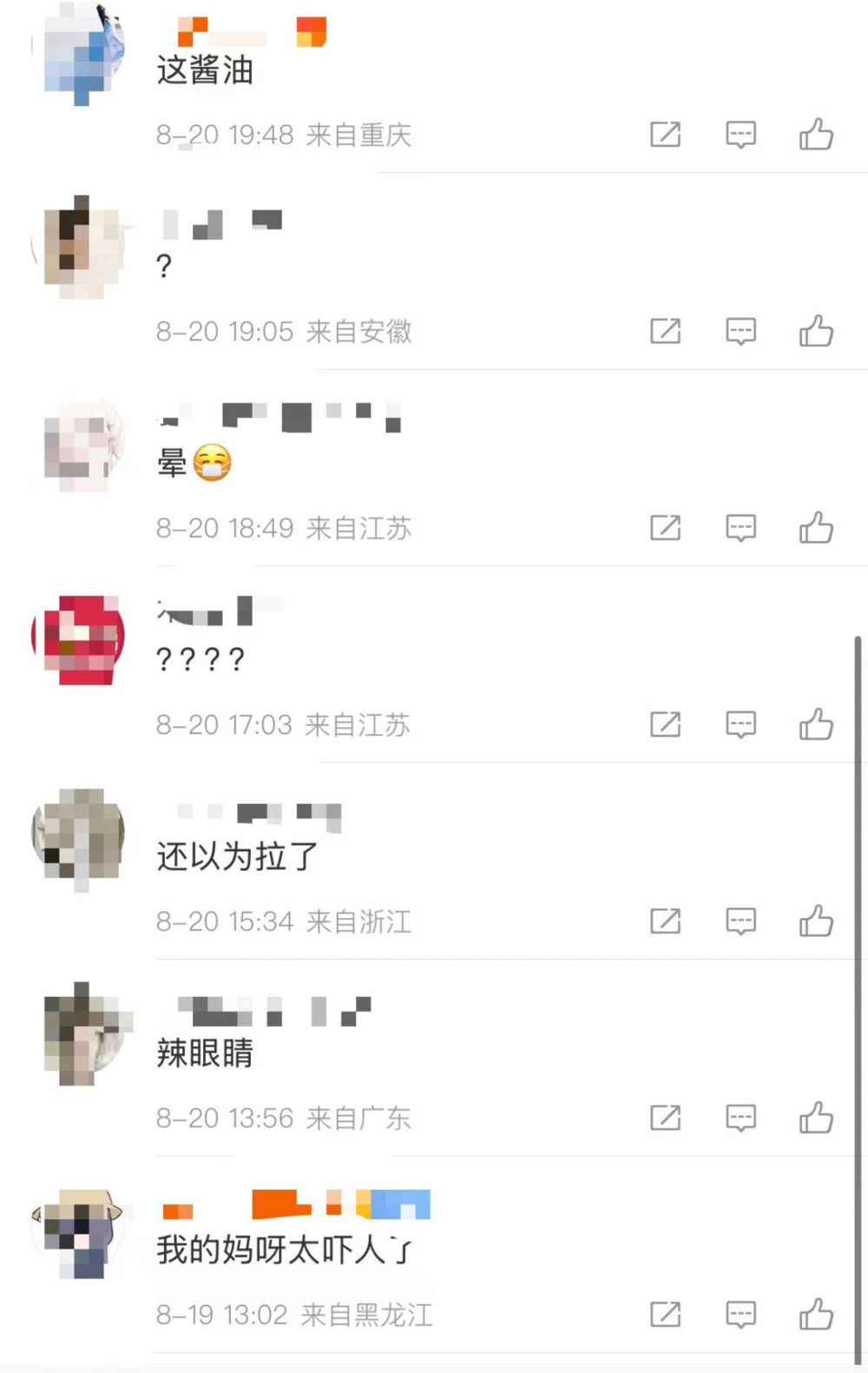Repost the comment "辣眼睛"

(x=666, y=1118)
